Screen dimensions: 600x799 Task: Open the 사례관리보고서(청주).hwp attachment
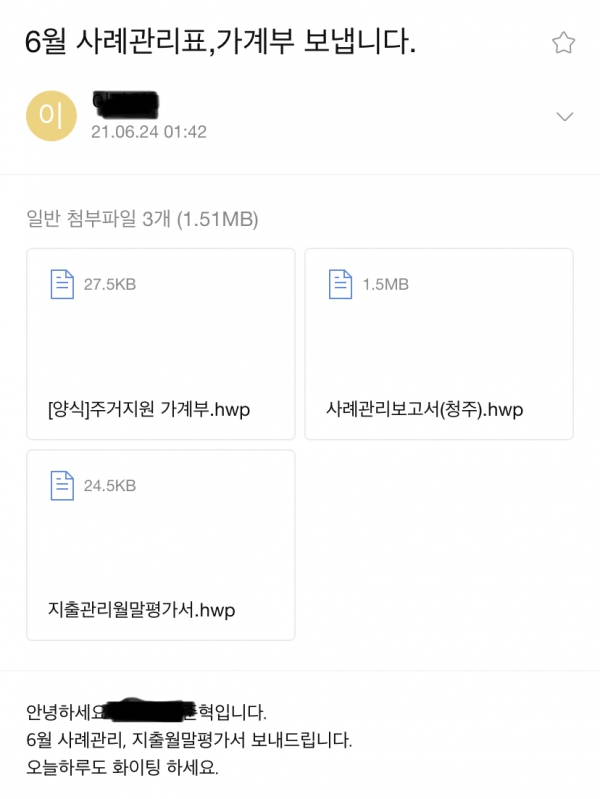[439, 344]
